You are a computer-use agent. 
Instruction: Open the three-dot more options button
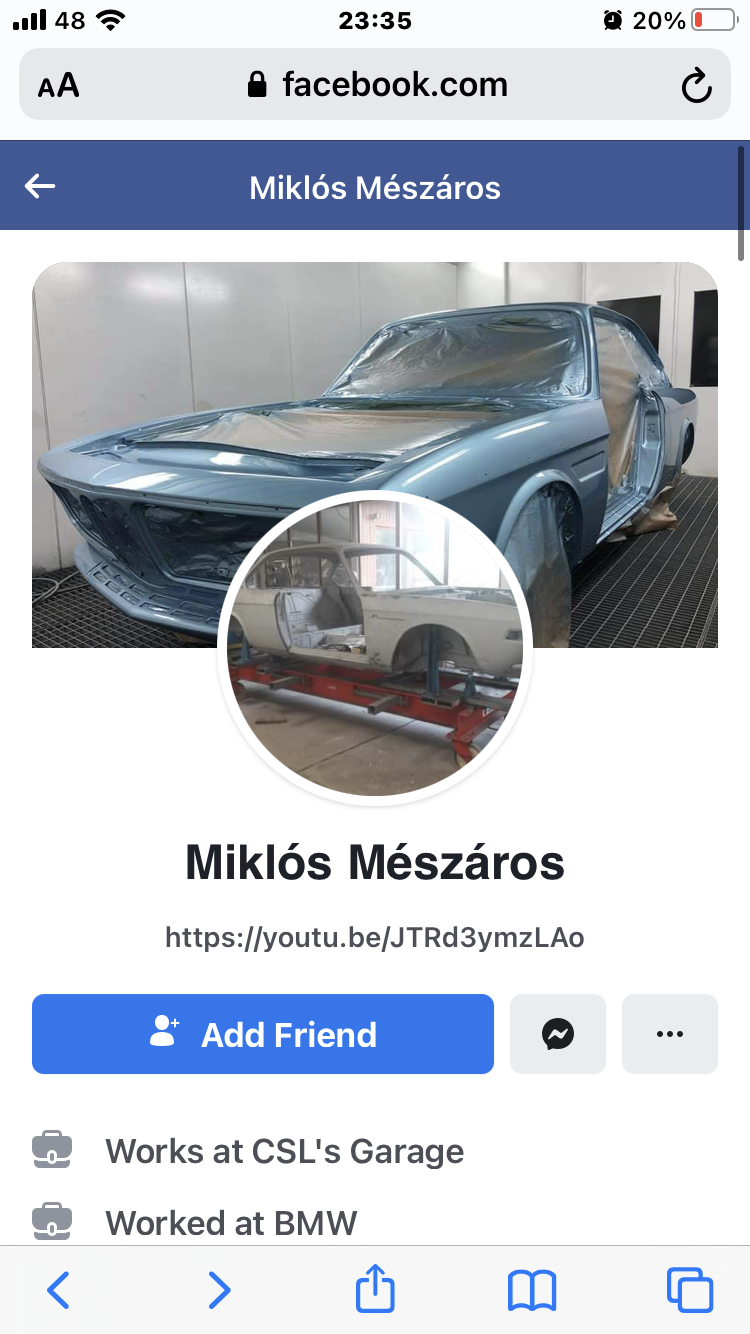pos(670,1034)
